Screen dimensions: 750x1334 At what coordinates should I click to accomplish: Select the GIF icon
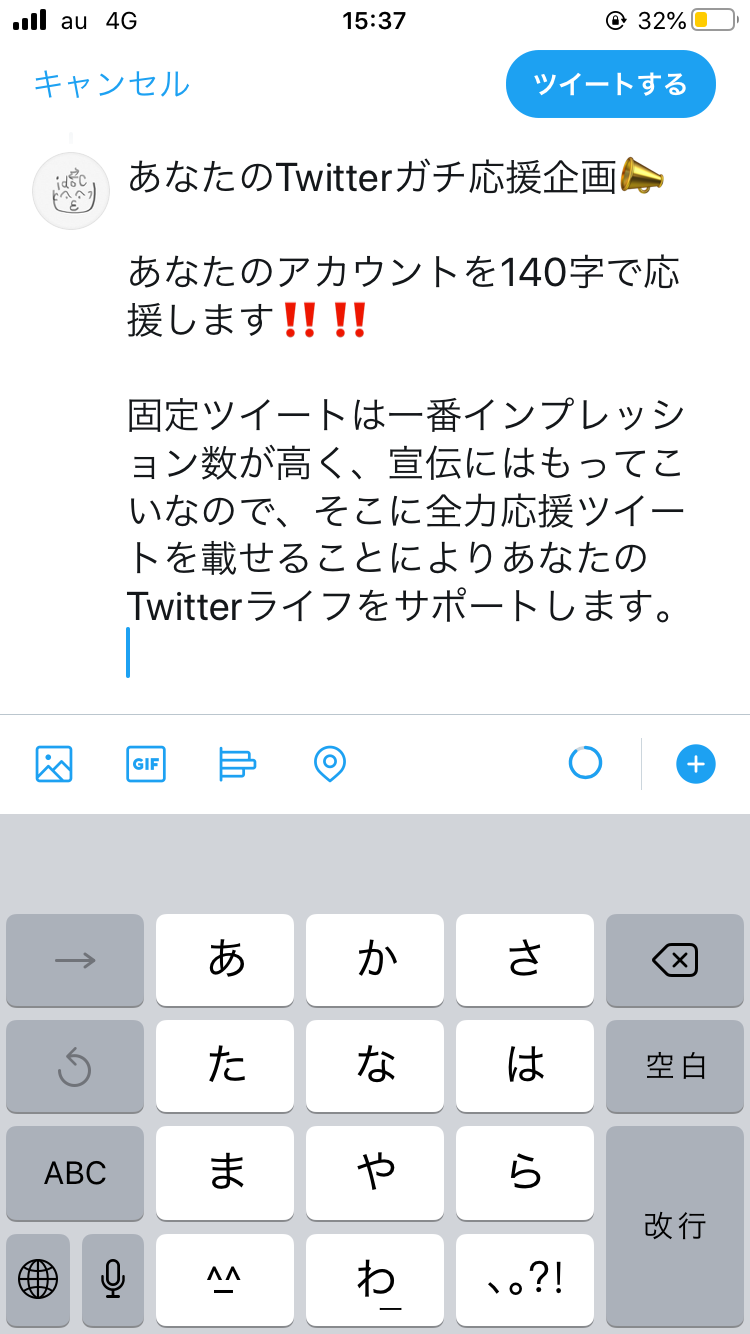(x=145, y=763)
